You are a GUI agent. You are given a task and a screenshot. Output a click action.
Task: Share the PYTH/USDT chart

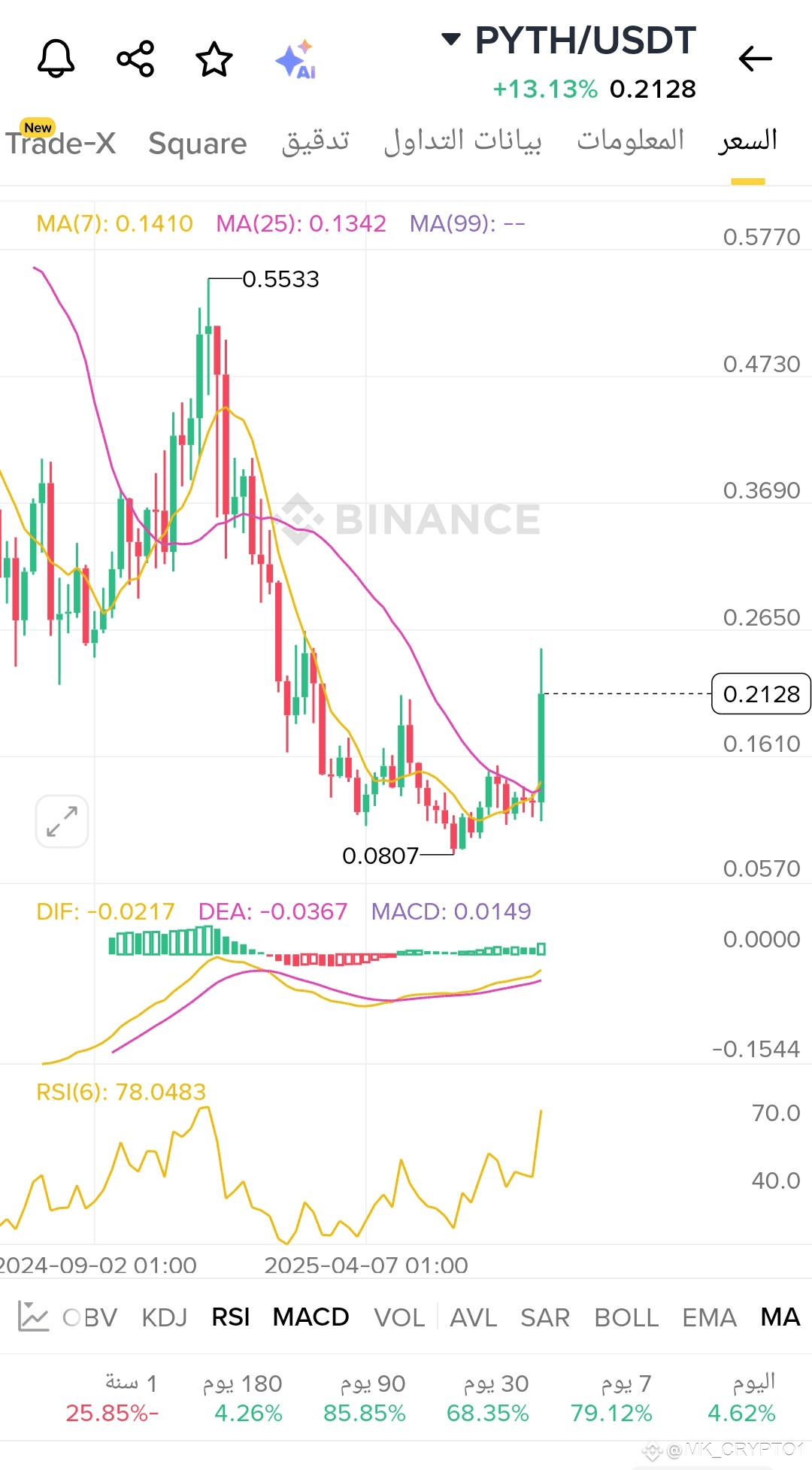[135, 59]
